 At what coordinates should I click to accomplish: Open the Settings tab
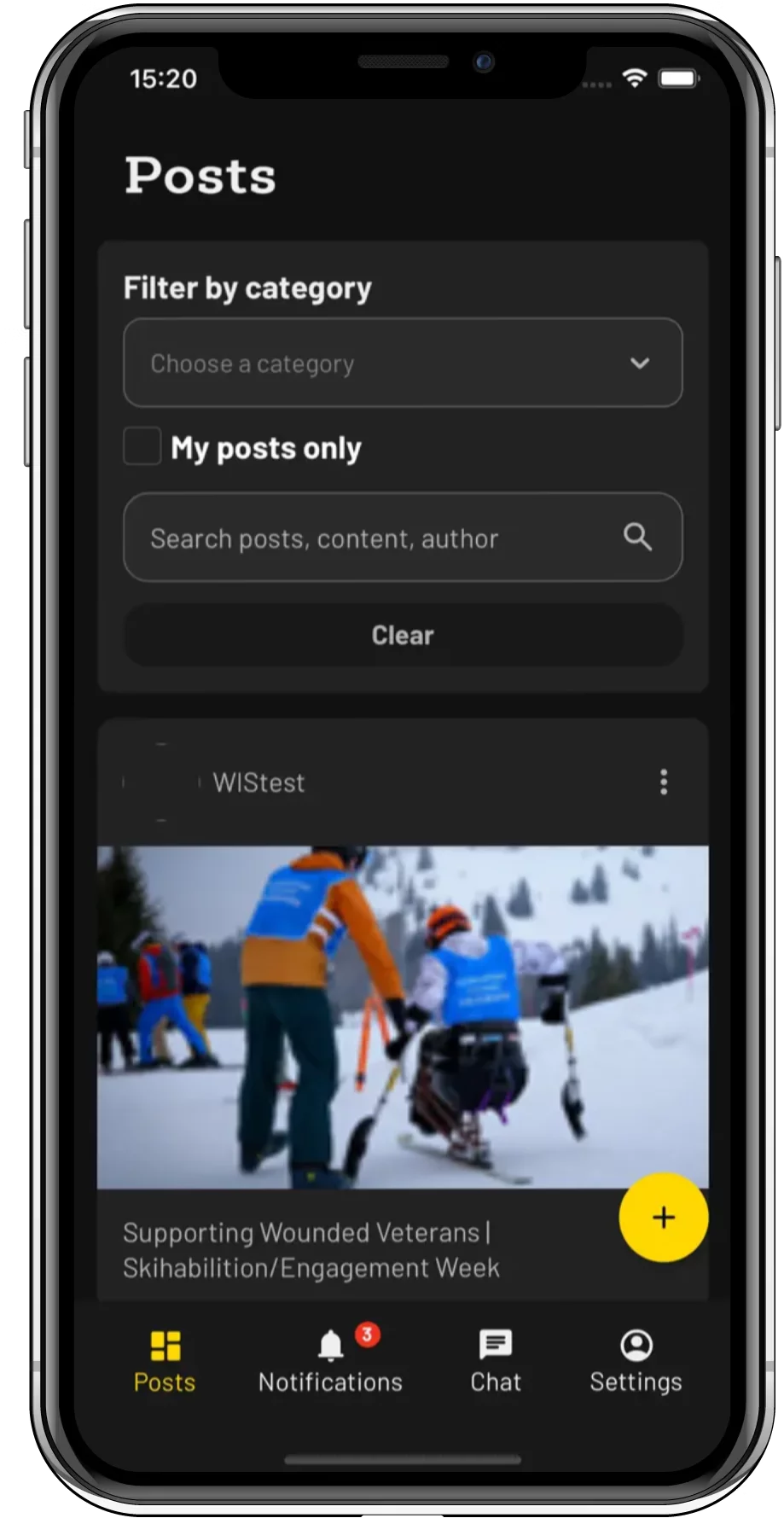636,1361
